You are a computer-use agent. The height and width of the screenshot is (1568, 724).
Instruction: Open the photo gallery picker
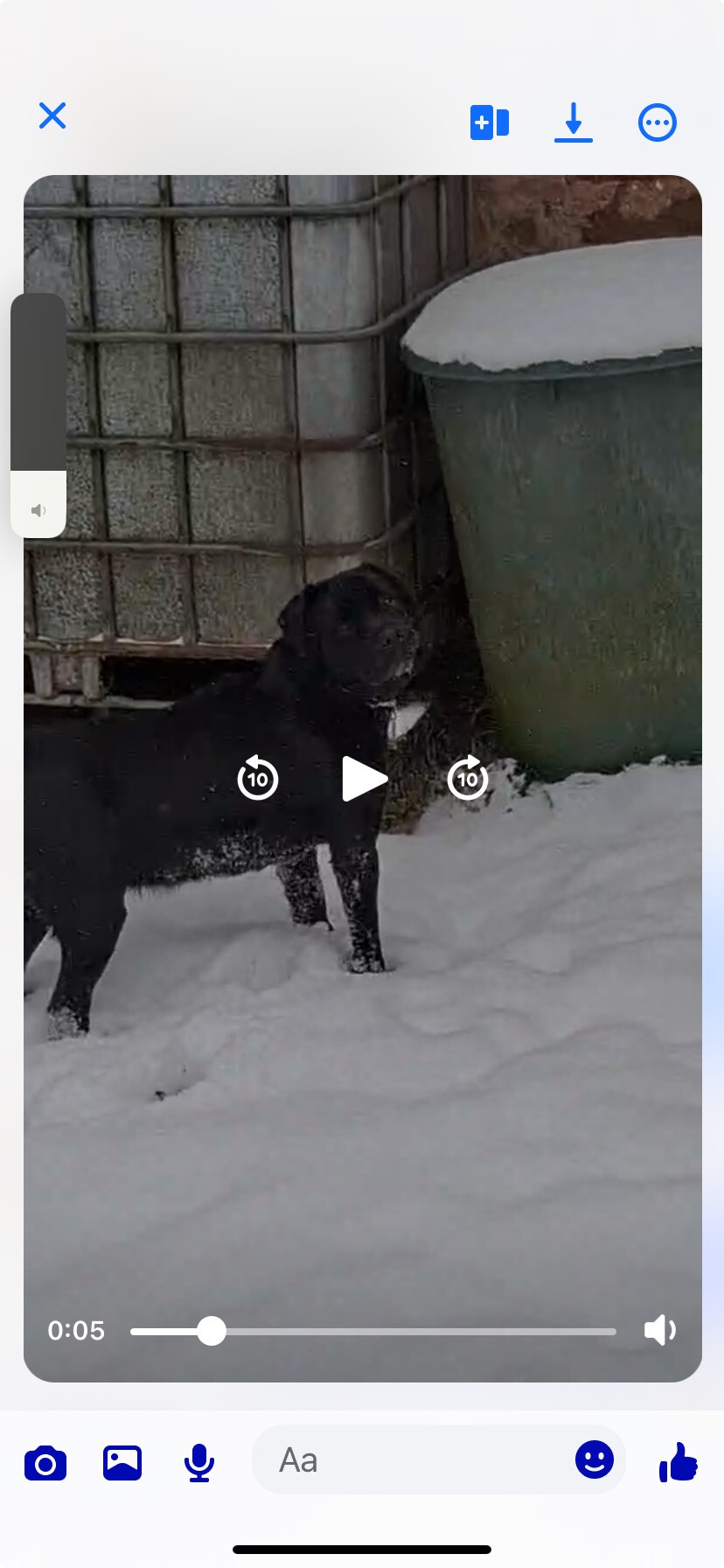pyautogui.click(x=122, y=1463)
